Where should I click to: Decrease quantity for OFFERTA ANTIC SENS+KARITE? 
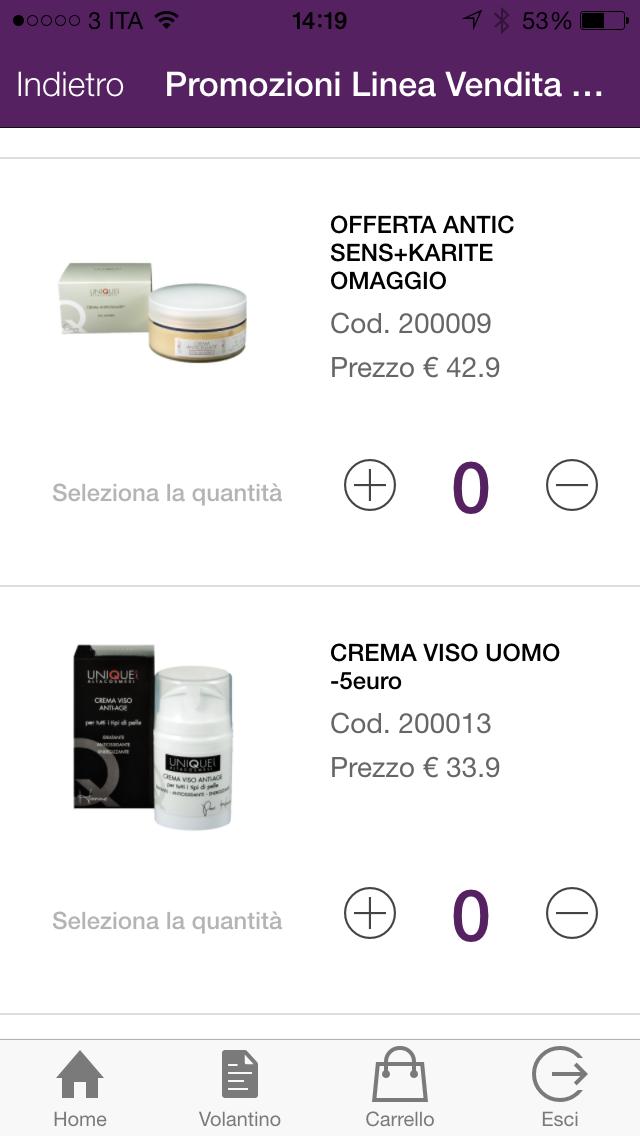pos(572,486)
